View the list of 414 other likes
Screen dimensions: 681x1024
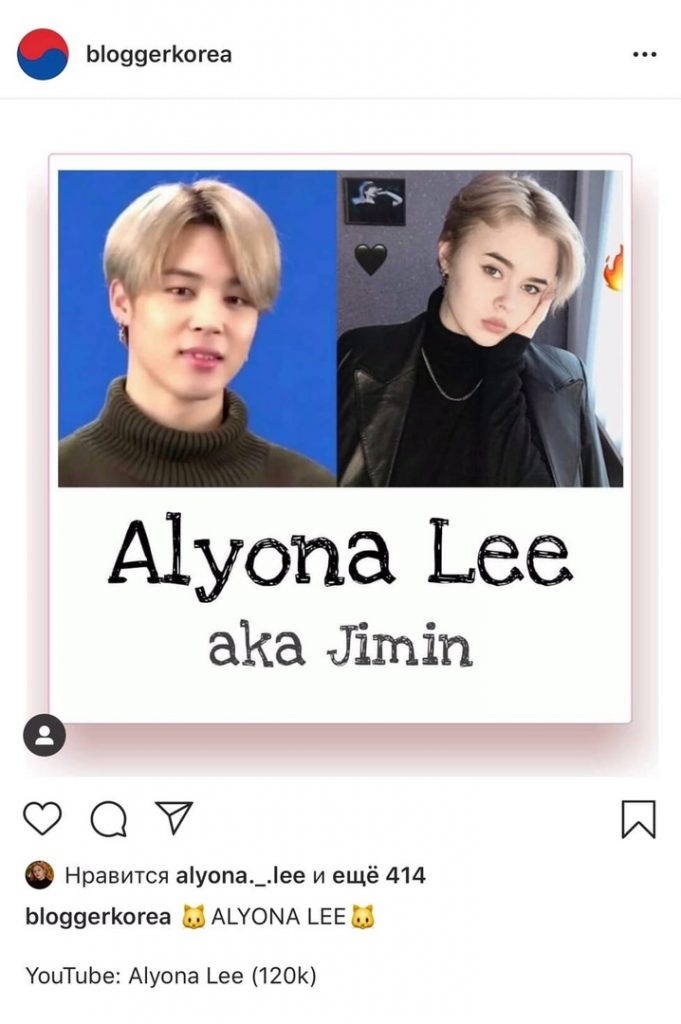(380, 876)
